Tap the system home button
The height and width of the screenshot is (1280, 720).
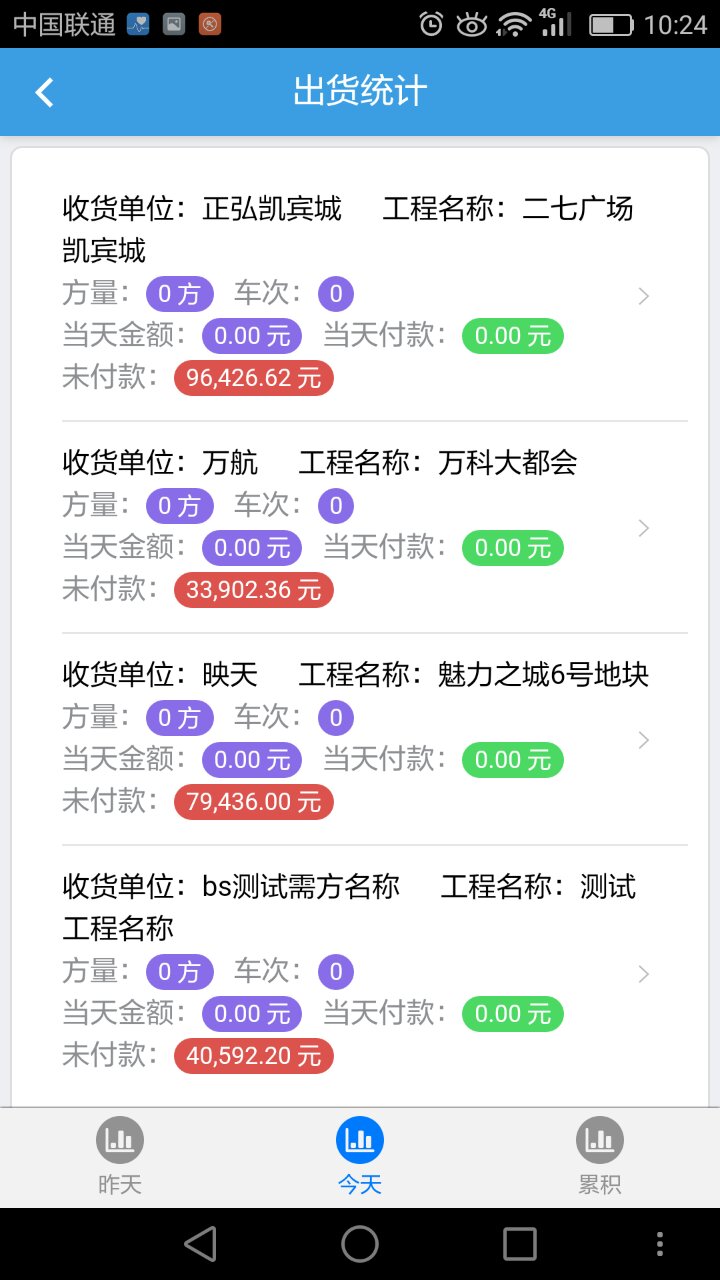pyautogui.click(x=360, y=1244)
